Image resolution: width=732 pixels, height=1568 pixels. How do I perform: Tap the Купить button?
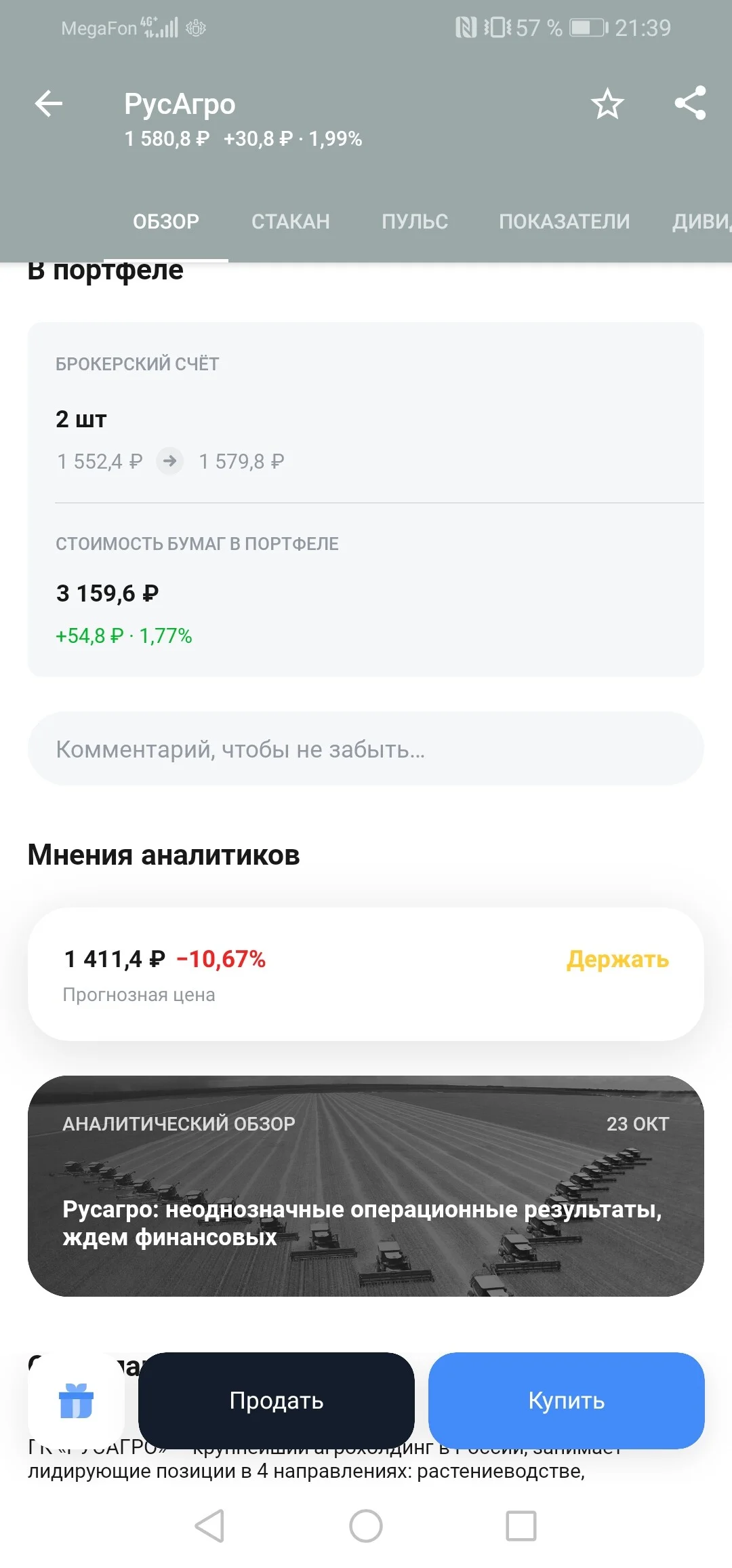coord(566,1400)
